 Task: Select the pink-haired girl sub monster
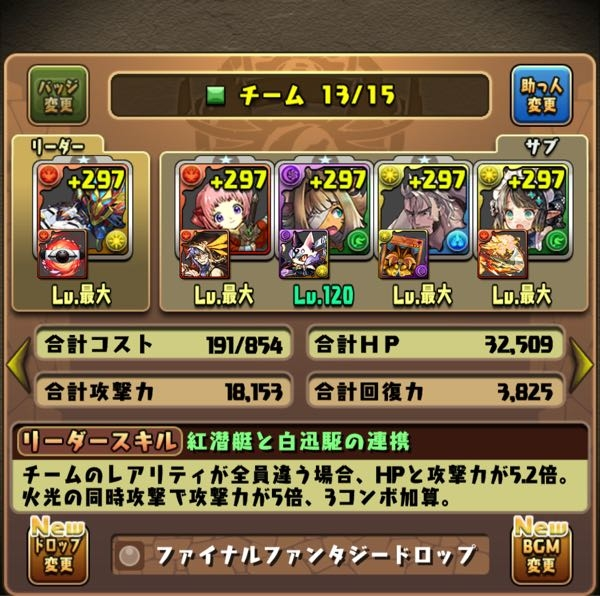click(216, 215)
